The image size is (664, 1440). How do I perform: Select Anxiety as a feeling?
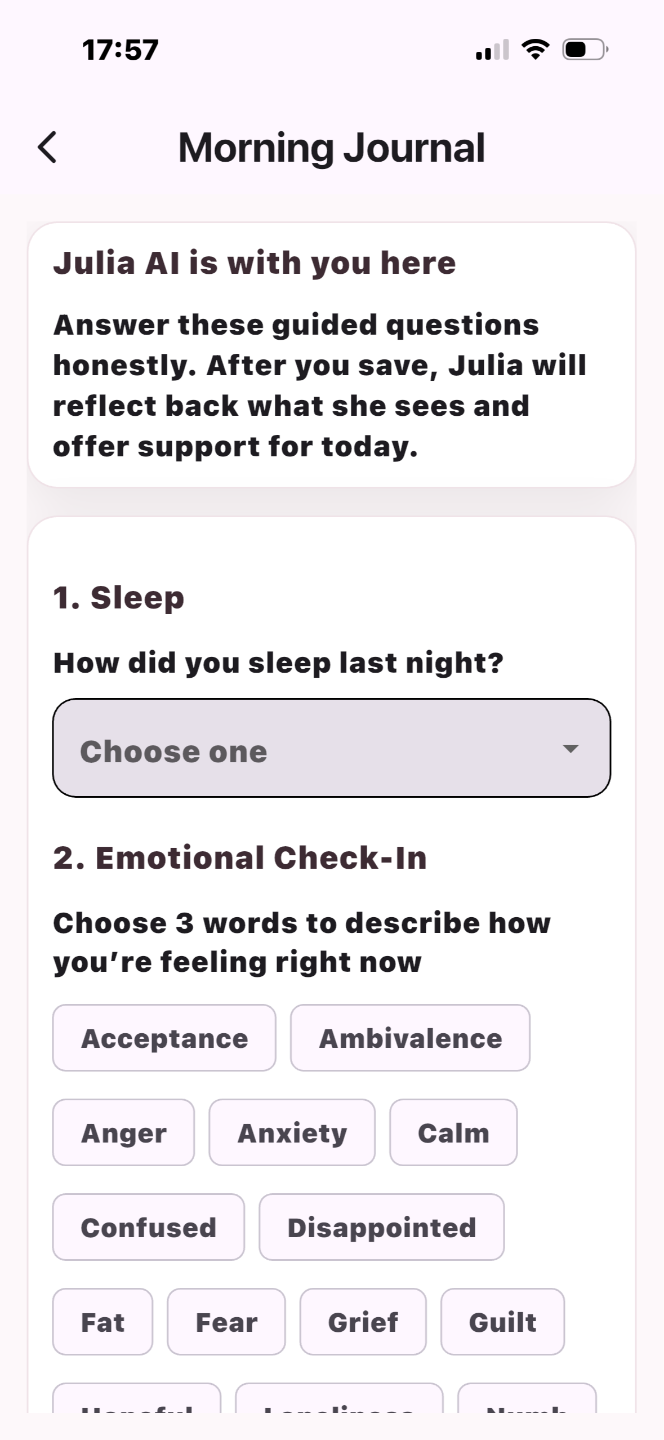pos(292,1133)
